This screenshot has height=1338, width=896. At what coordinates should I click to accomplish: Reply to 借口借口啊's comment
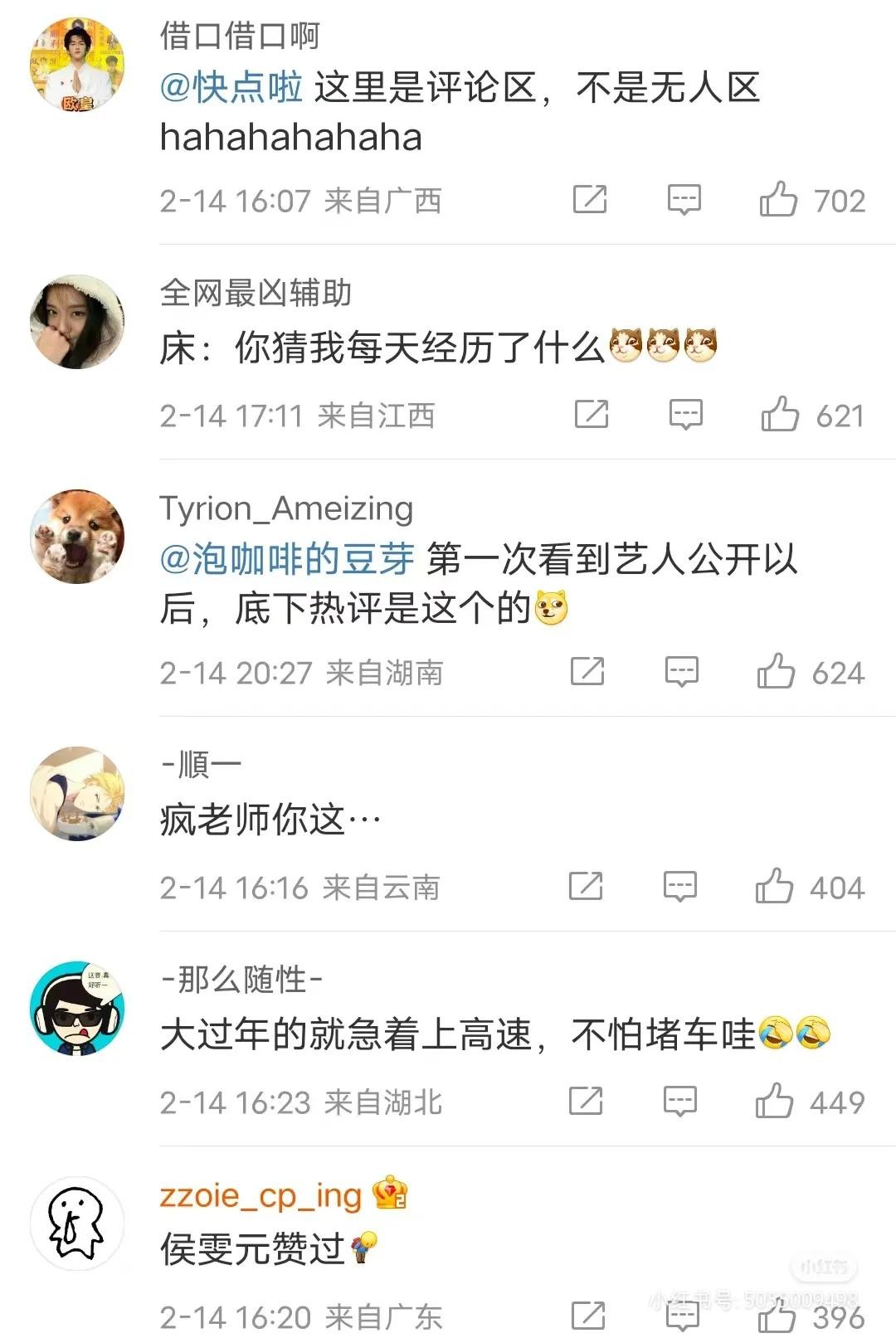pos(684,200)
